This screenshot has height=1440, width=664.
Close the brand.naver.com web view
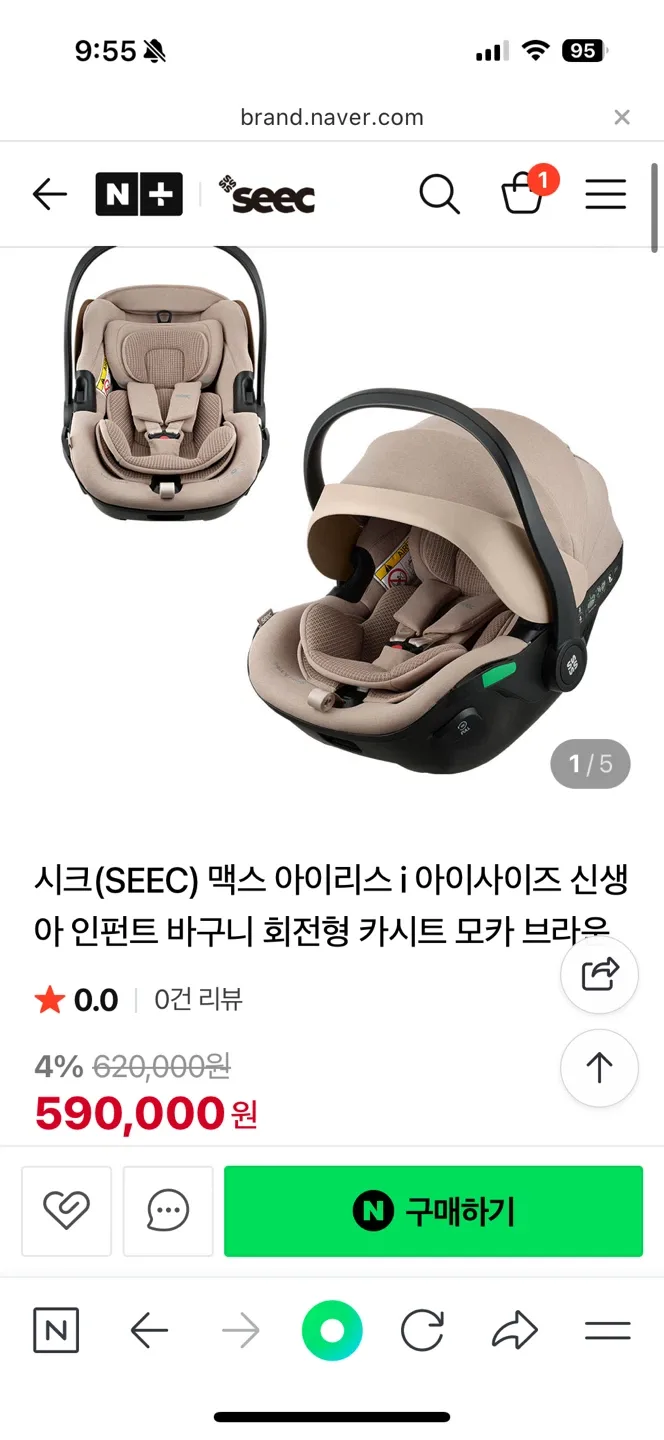pyautogui.click(x=622, y=117)
